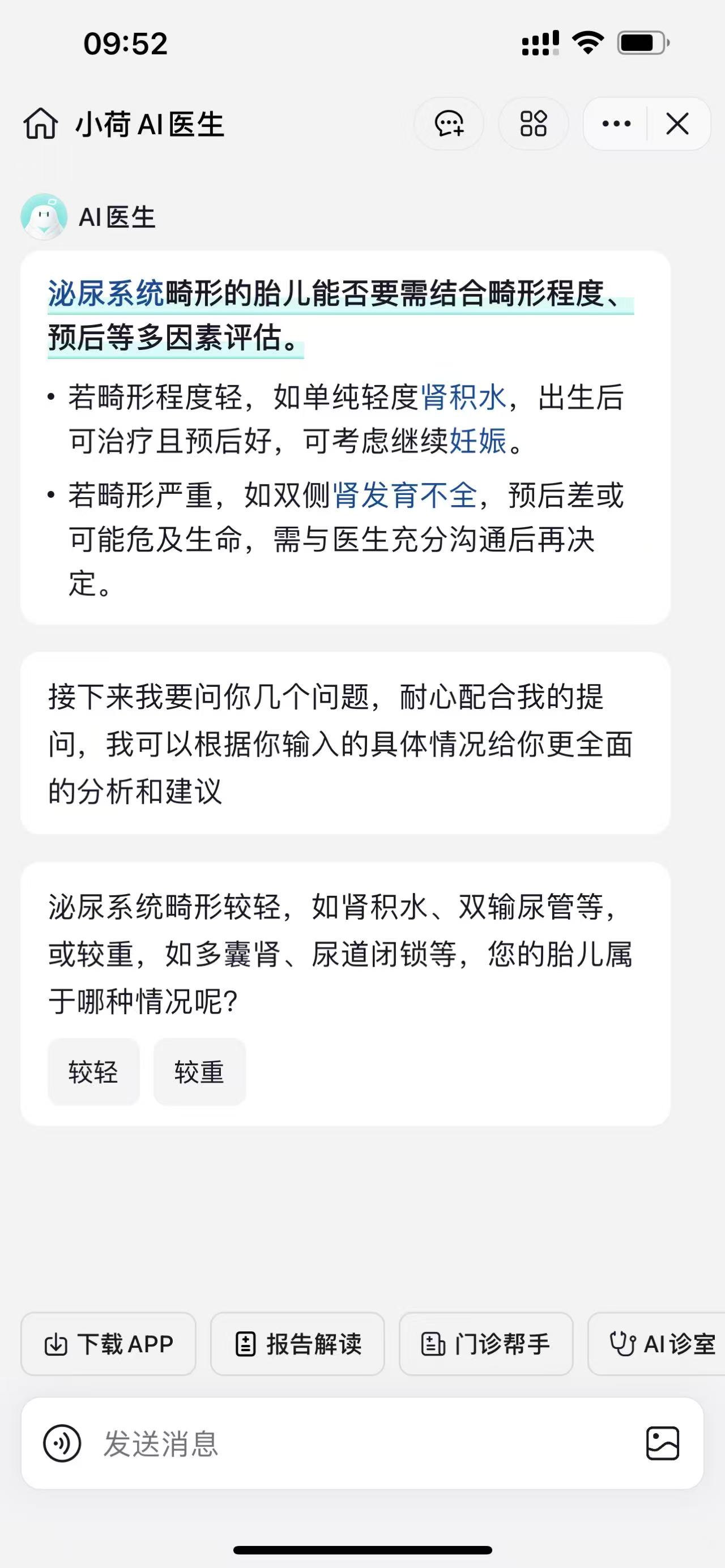Open the AI诊室 shortcut
The image size is (725, 1568).
[x=660, y=1343]
